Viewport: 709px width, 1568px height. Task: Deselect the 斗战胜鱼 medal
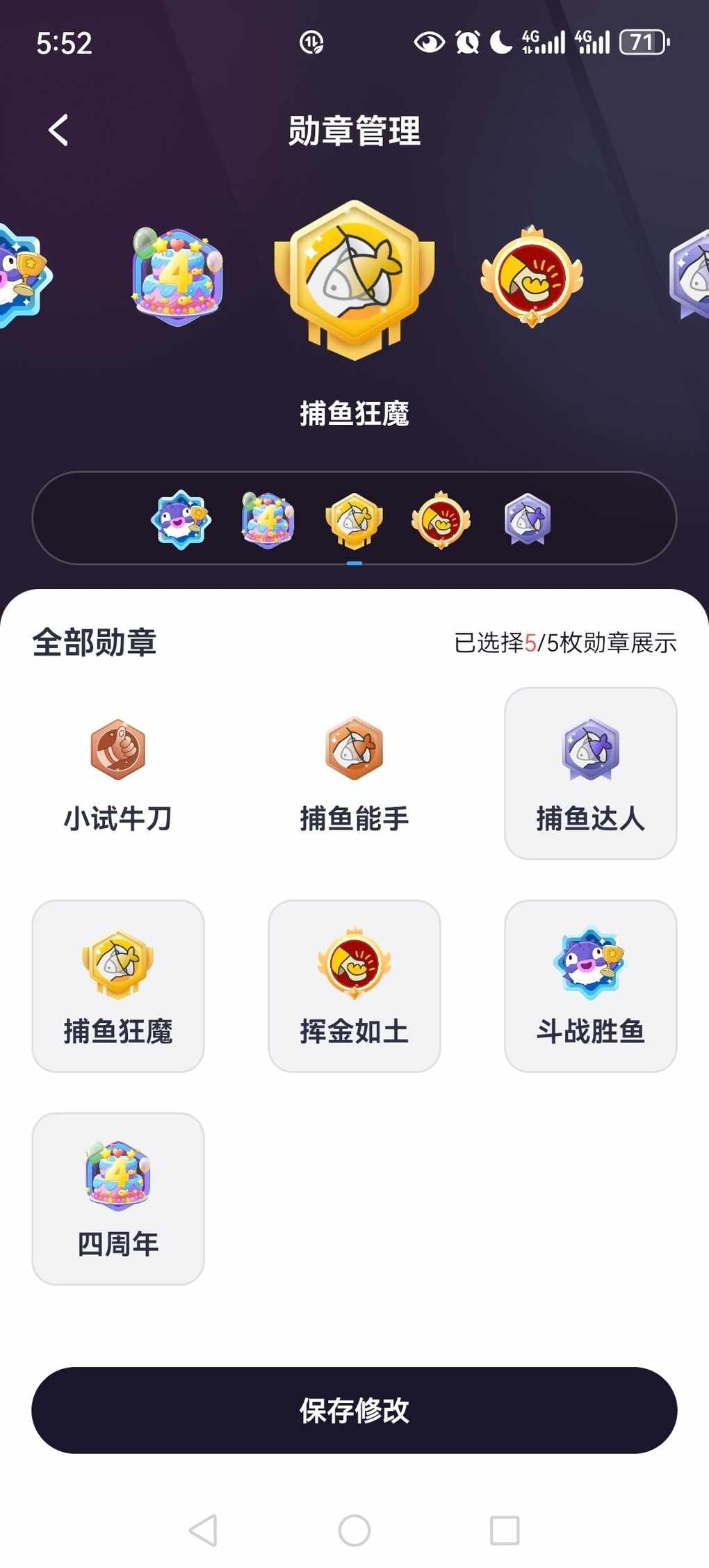(590, 985)
